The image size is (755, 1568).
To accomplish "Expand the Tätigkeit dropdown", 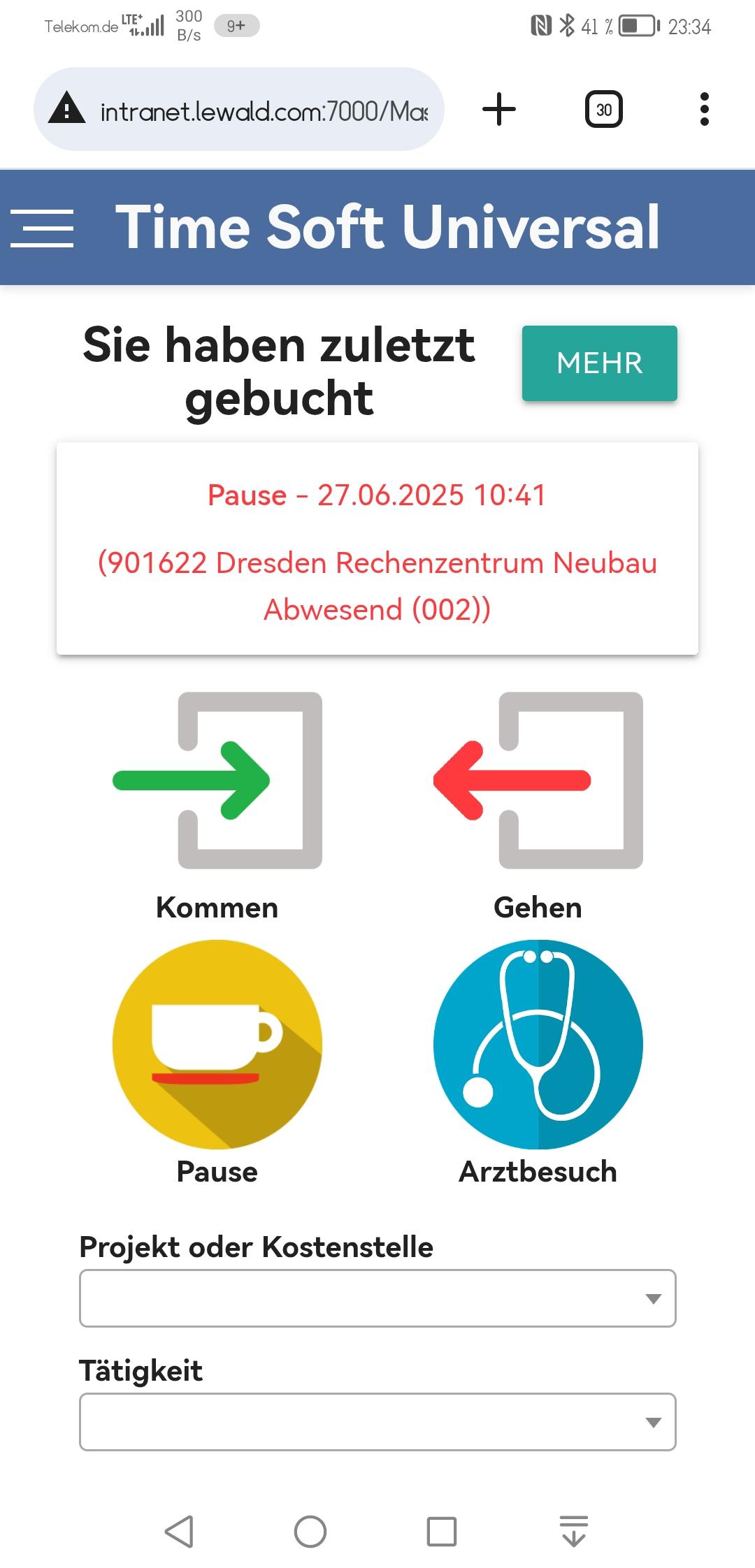I will [x=377, y=1422].
